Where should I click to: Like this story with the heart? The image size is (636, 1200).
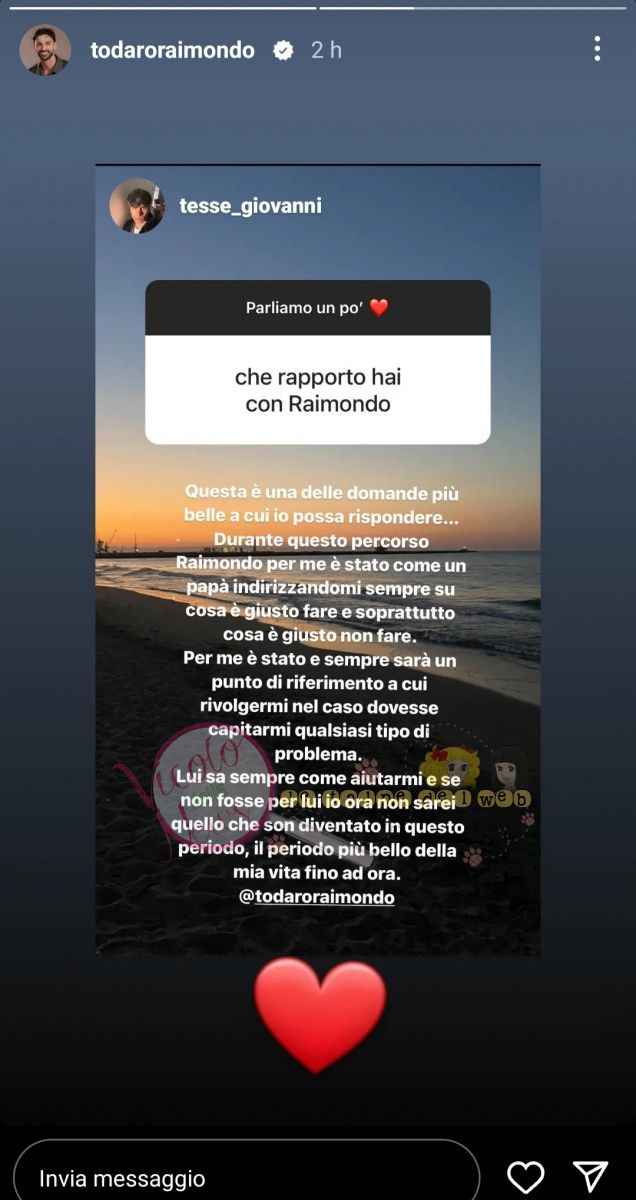tap(525, 1178)
